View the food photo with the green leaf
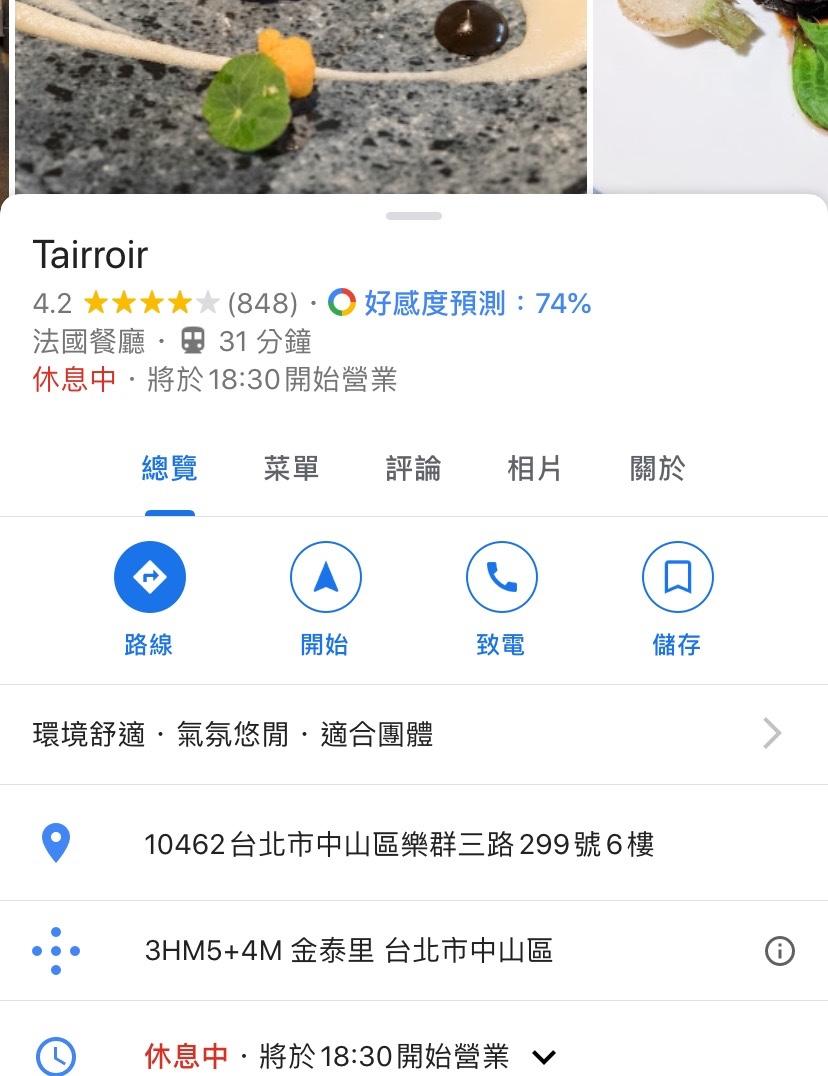 [300, 95]
